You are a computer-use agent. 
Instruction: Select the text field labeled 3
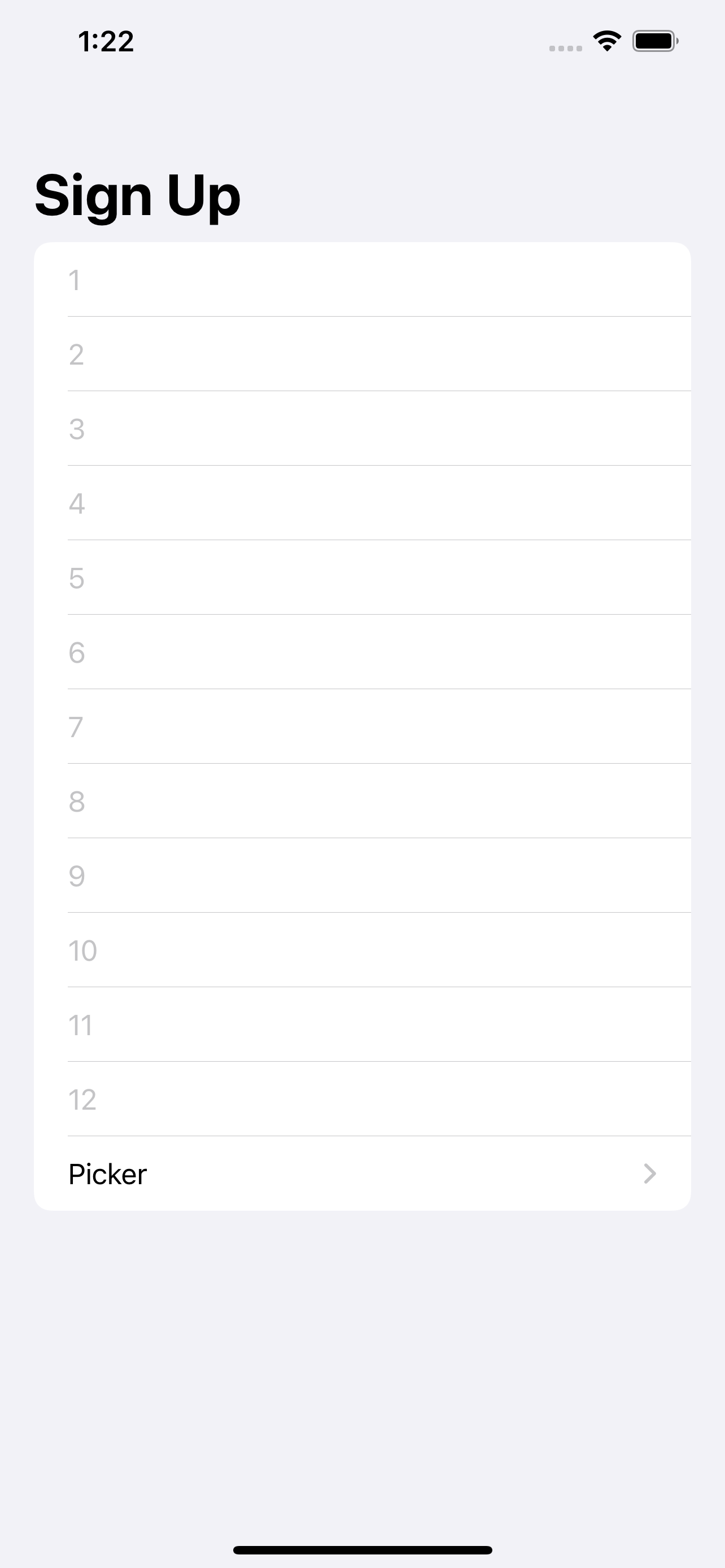tap(362, 428)
